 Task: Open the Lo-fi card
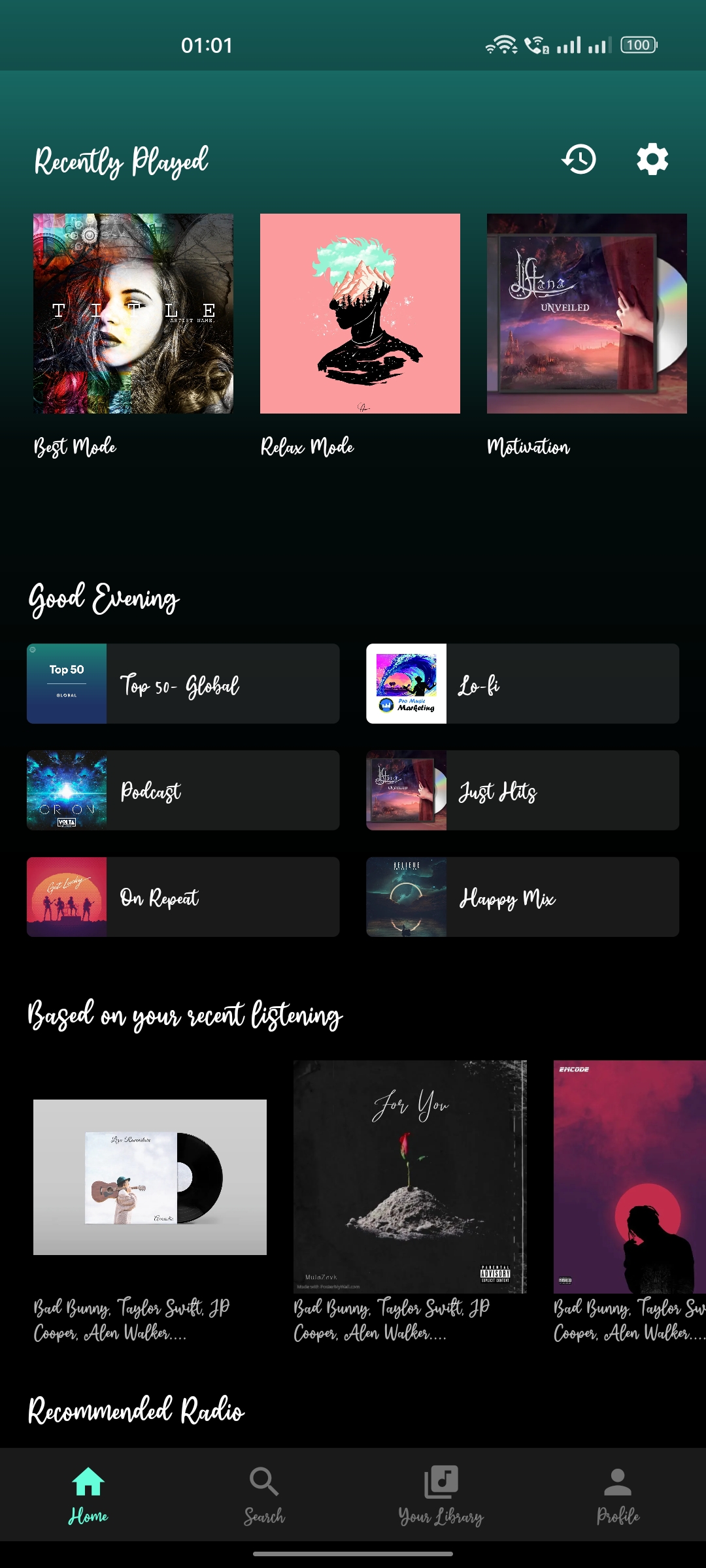522,684
